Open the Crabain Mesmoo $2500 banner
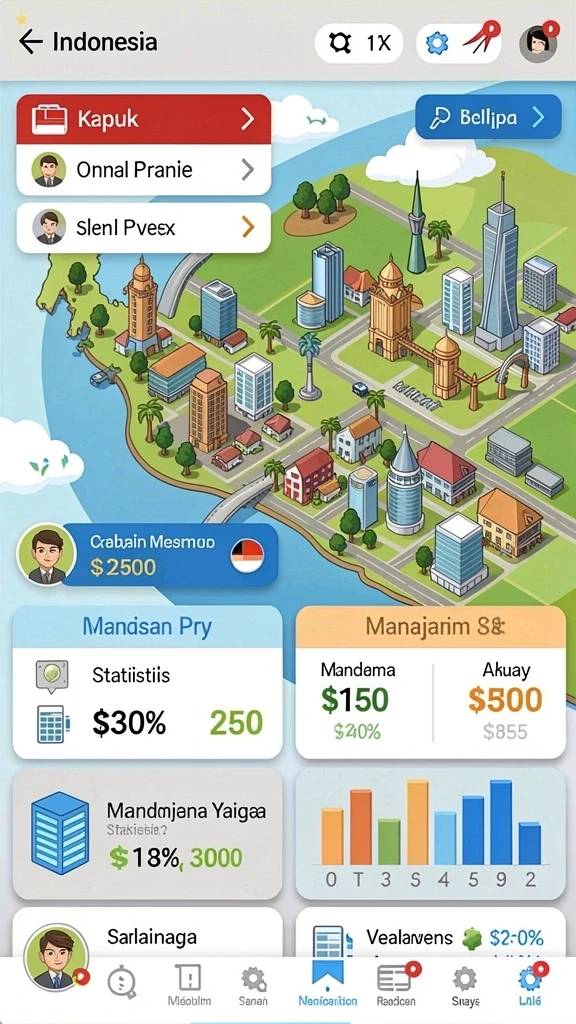 [x=148, y=554]
